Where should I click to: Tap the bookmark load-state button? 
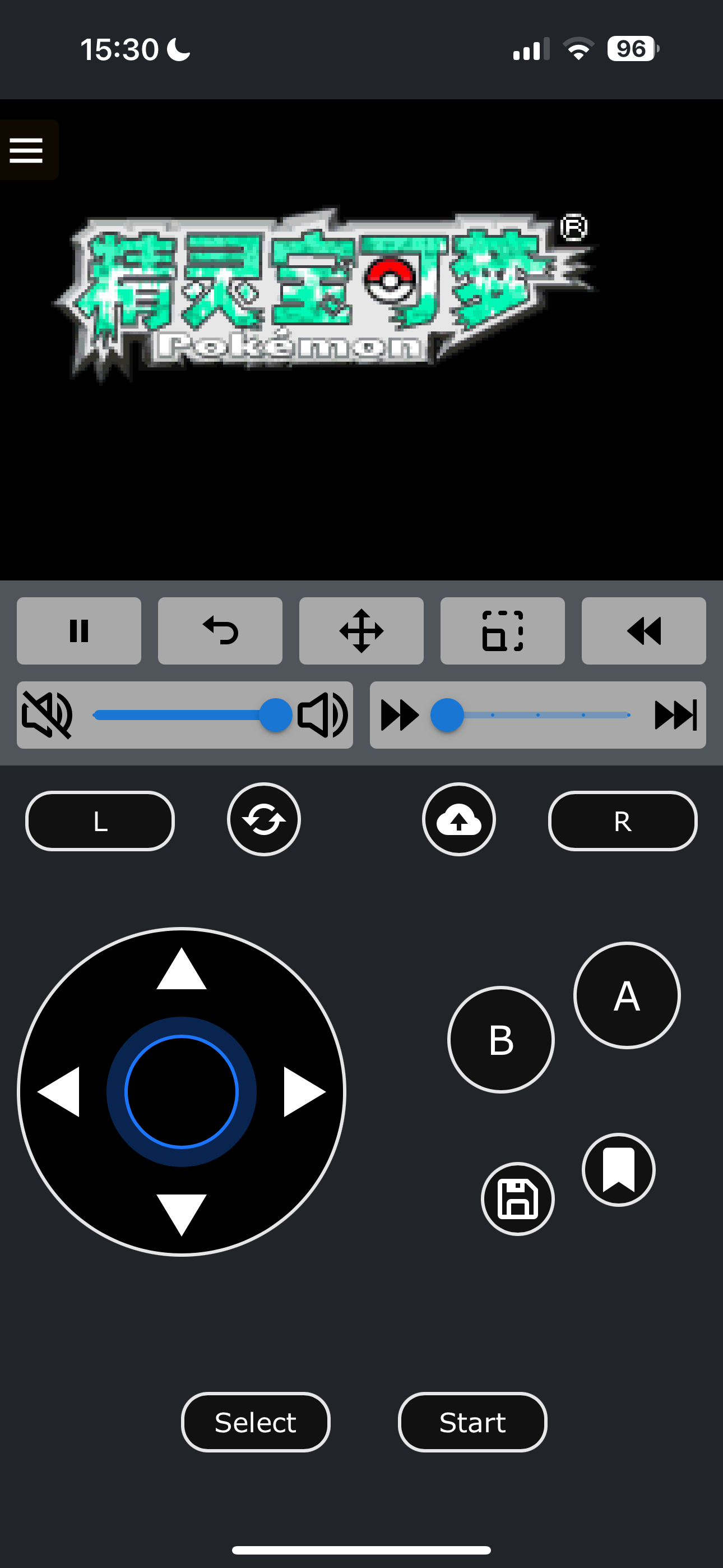point(618,1169)
